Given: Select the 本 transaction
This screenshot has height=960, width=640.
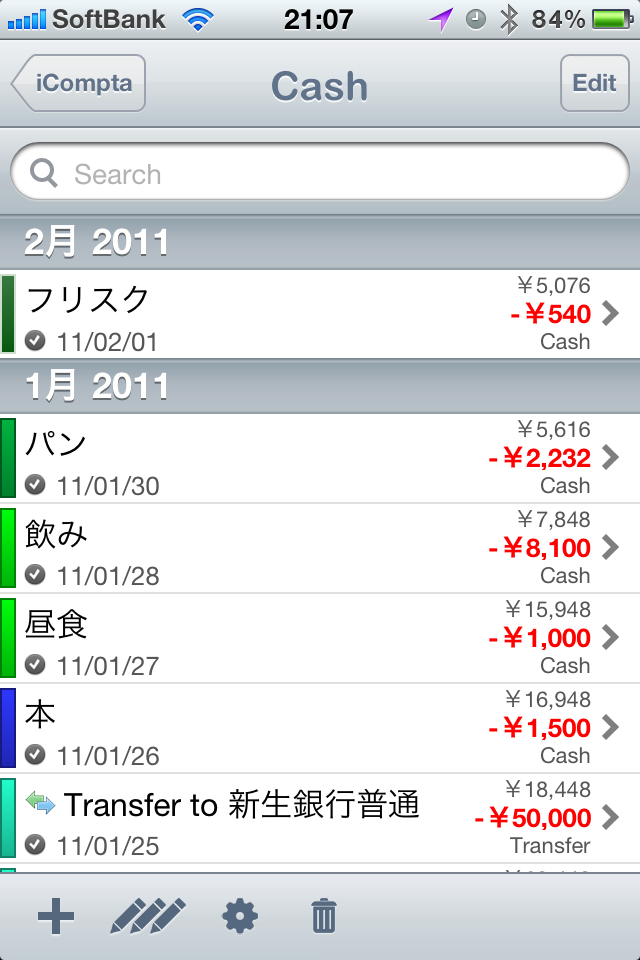Looking at the screenshot, I should (x=320, y=728).
